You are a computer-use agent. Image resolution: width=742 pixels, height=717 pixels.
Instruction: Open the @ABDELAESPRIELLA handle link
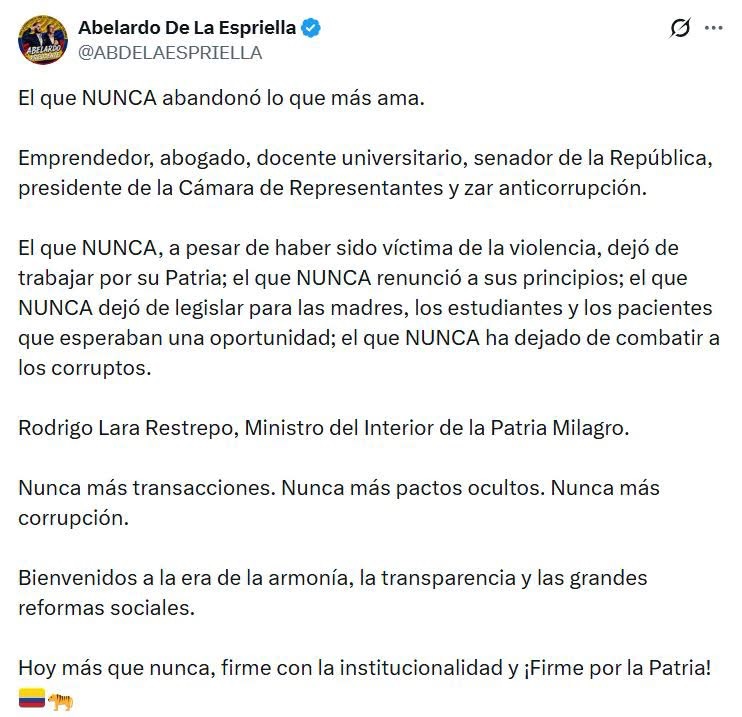click(170, 53)
